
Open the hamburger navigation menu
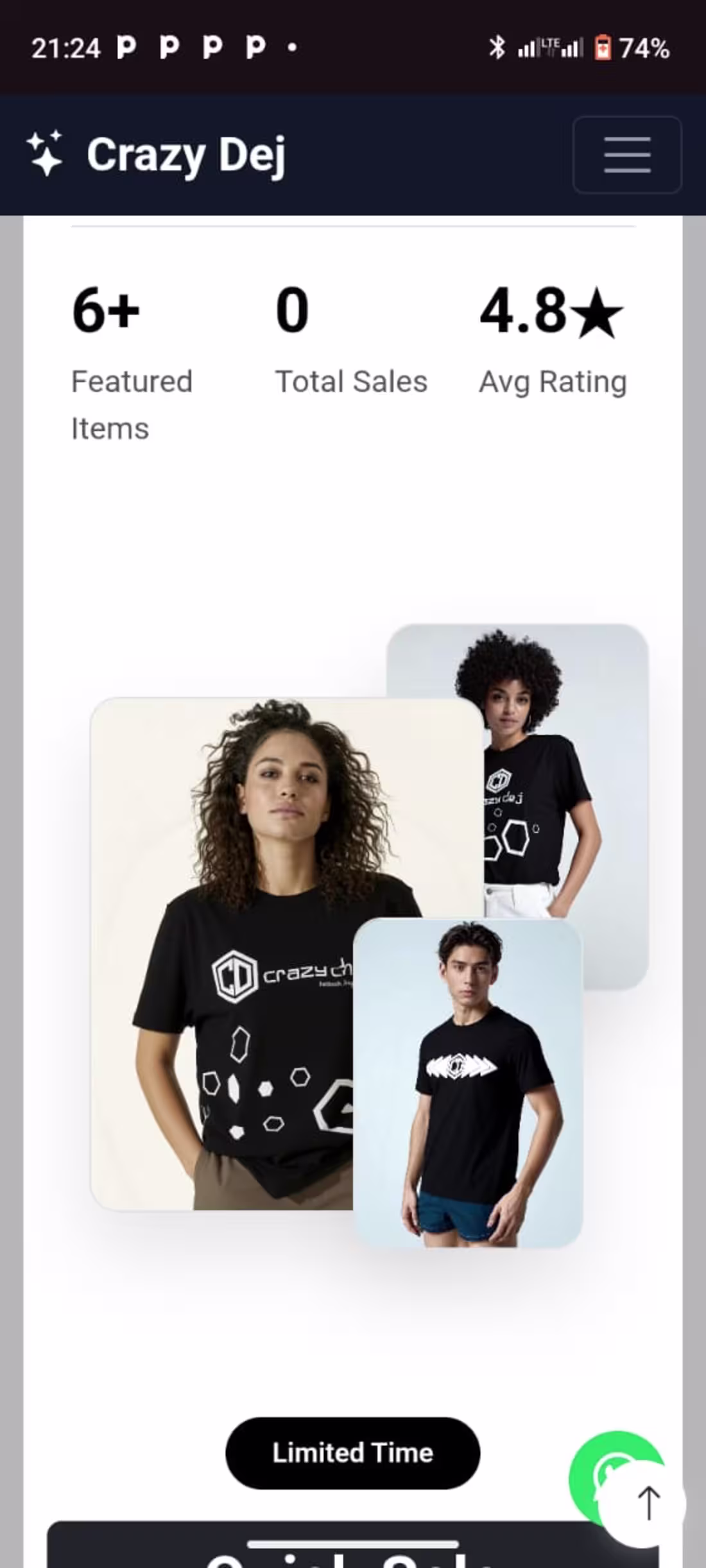[x=627, y=156]
